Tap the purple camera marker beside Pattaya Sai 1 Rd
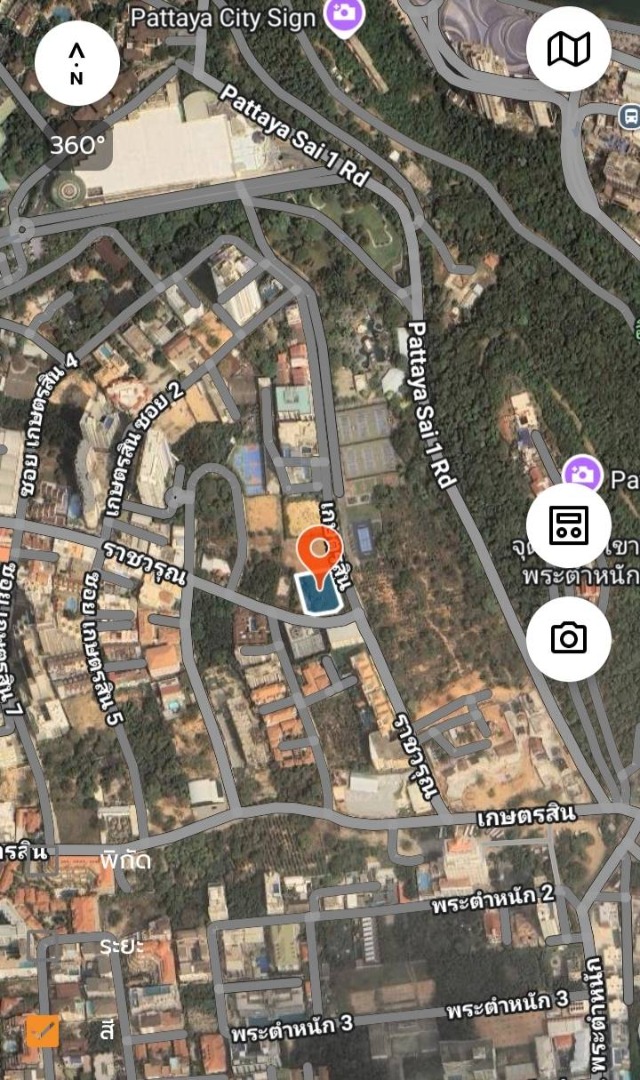Viewport: 640px width, 1080px height. click(x=582, y=473)
